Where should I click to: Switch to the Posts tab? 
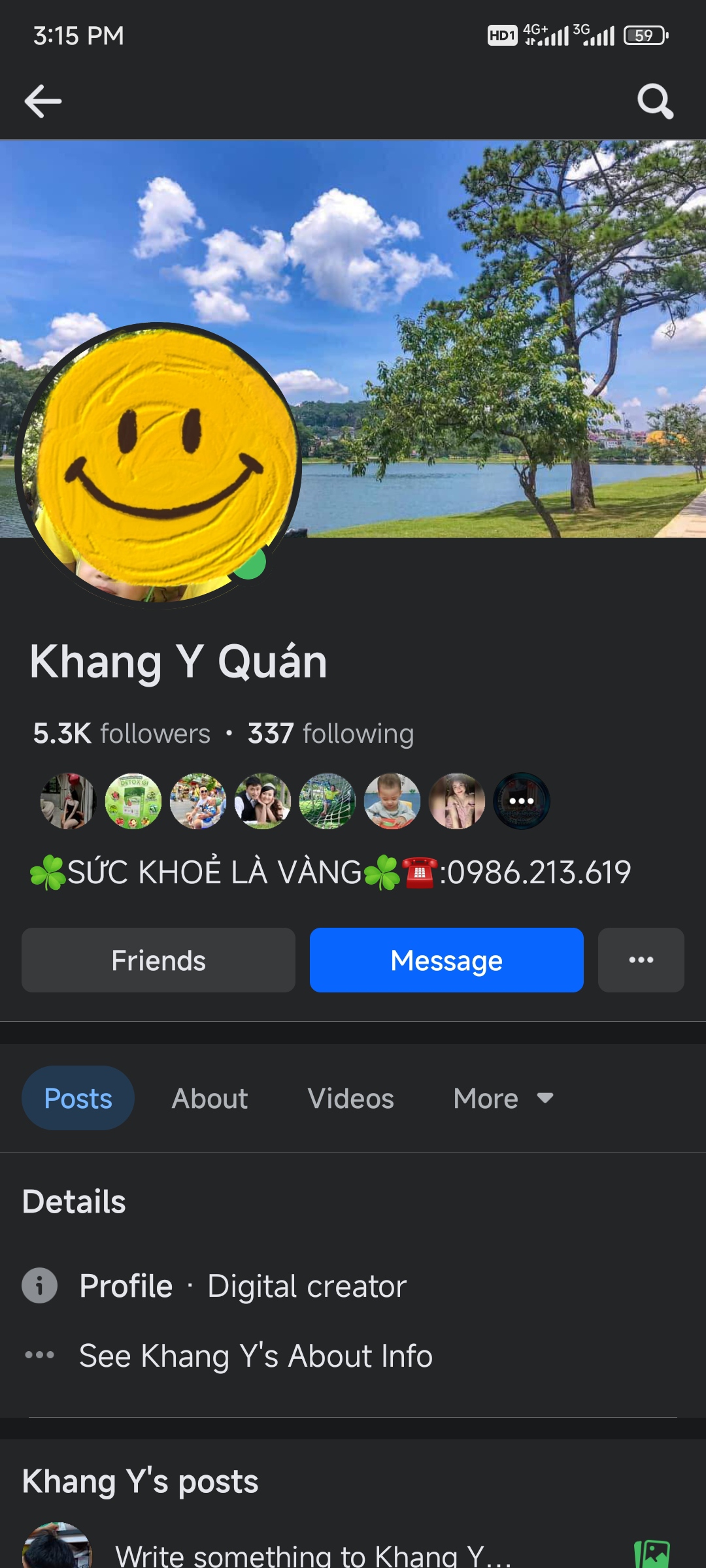click(78, 1098)
